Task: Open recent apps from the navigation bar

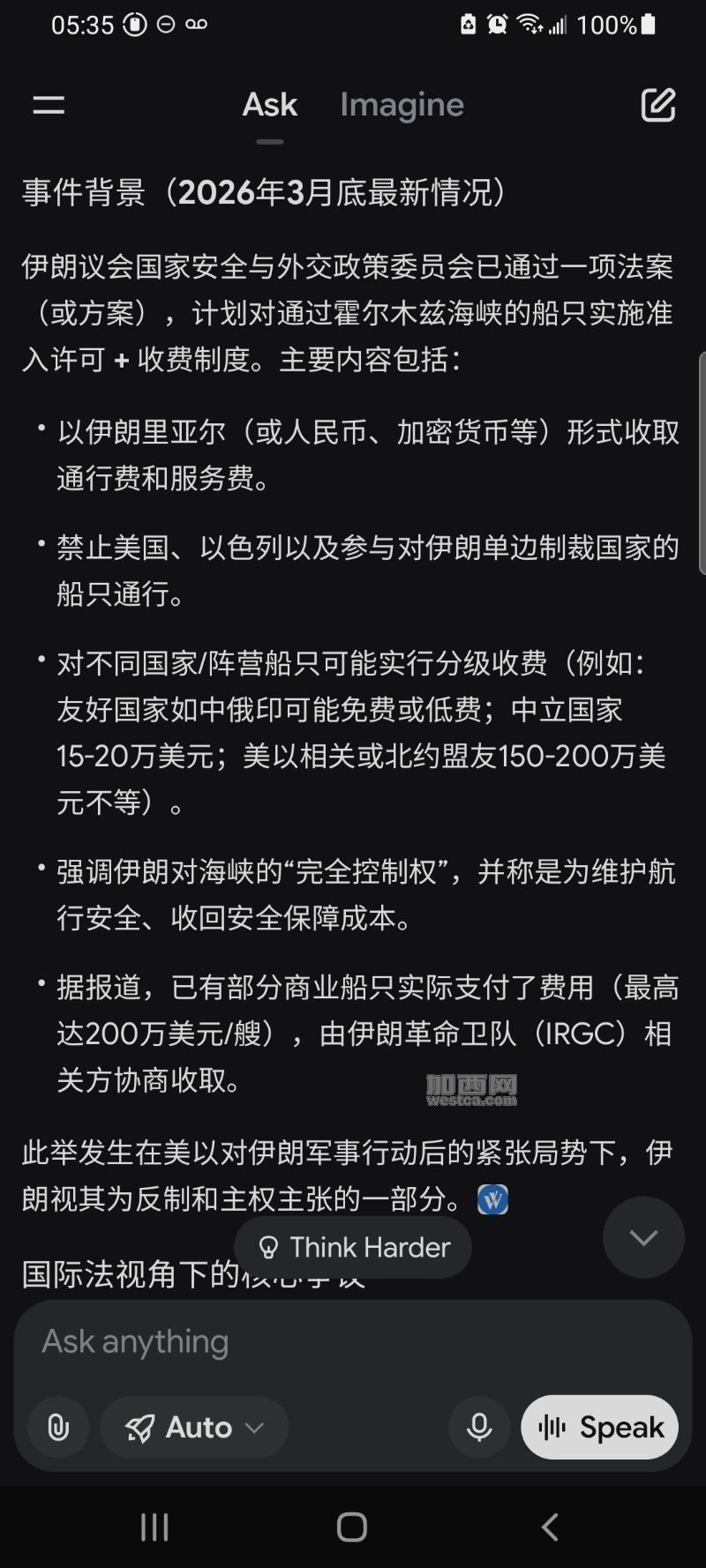Action: [x=154, y=1527]
